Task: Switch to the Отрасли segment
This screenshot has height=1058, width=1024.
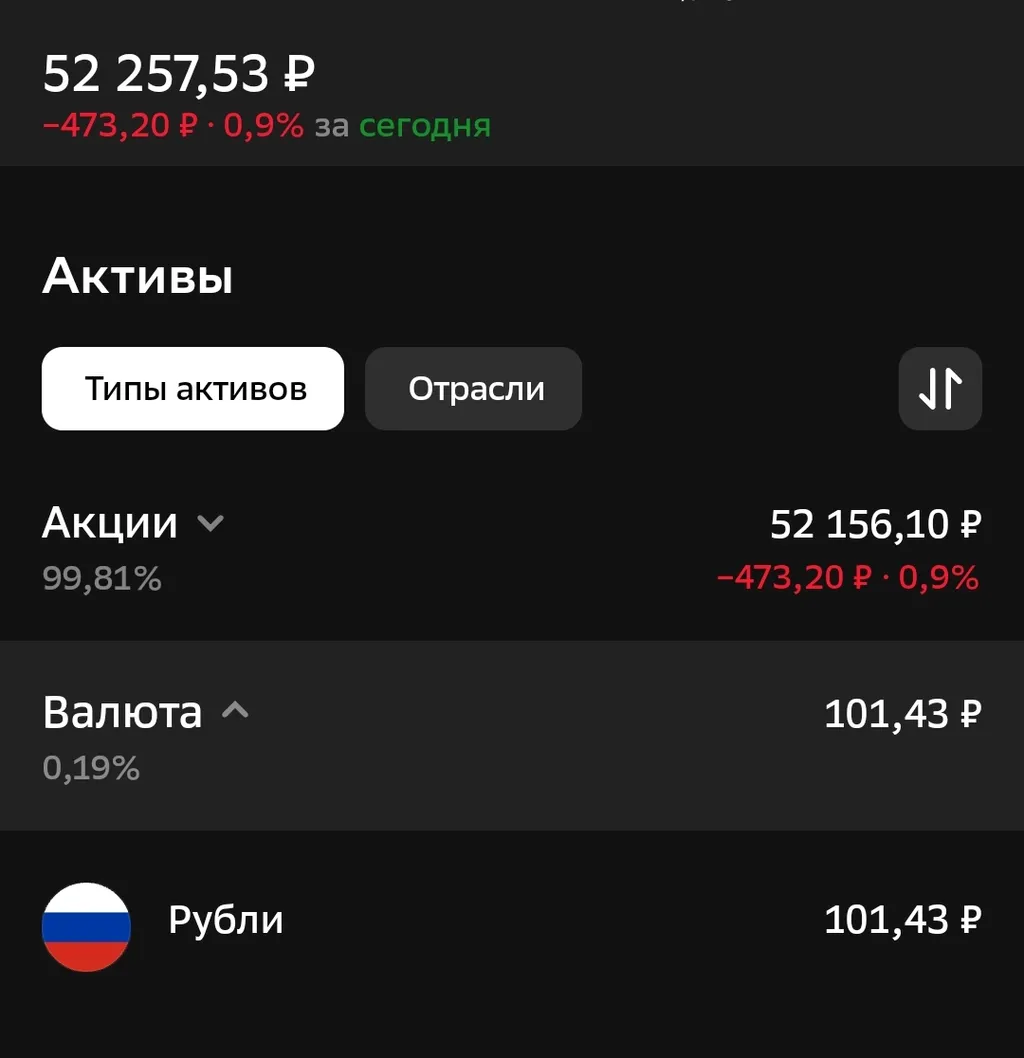Action: coord(474,389)
